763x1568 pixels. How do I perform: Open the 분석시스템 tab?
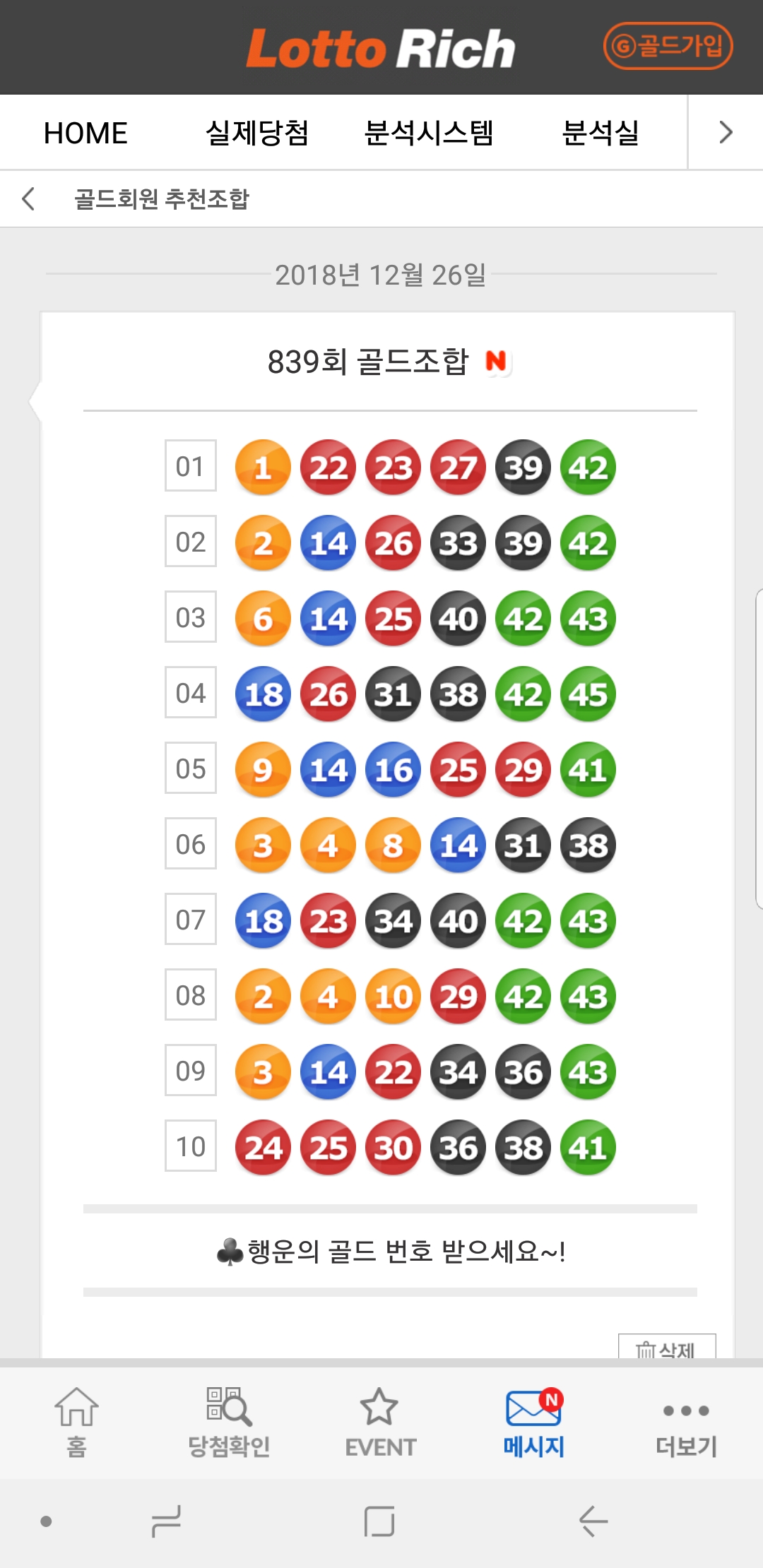pyautogui.click(x=428, y=133)
